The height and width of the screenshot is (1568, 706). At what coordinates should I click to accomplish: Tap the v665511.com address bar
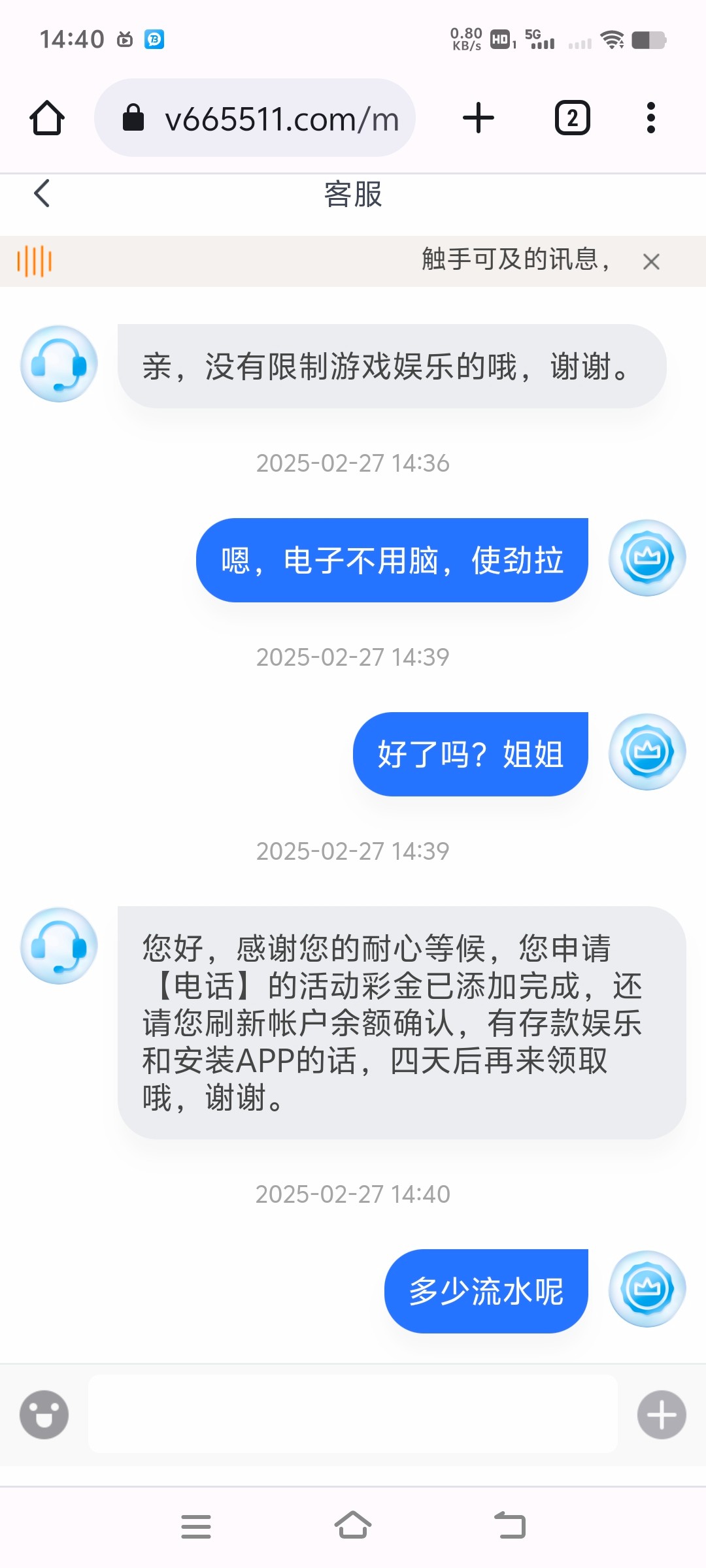(255, 118)
